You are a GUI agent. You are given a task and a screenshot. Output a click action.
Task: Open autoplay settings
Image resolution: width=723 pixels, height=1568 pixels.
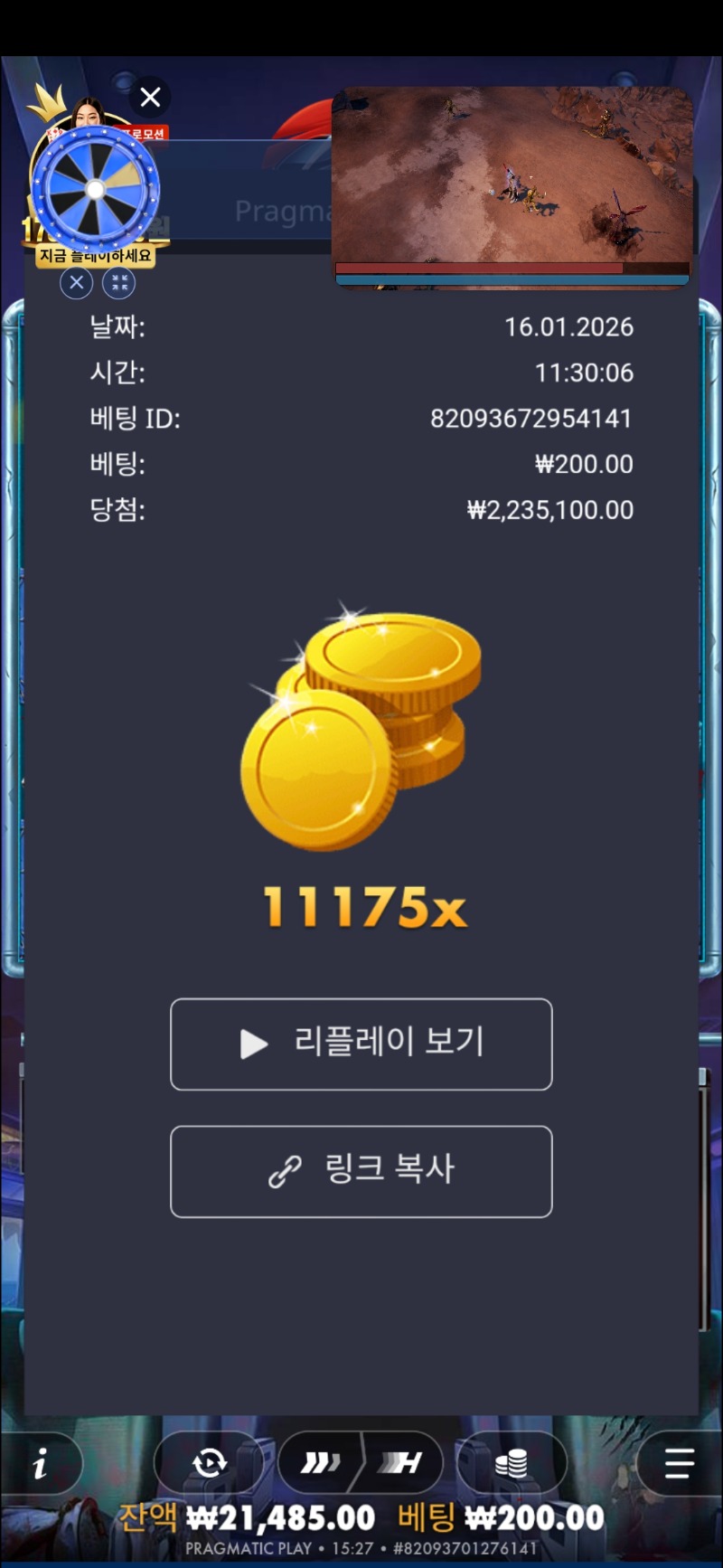tap(210, 1463)
